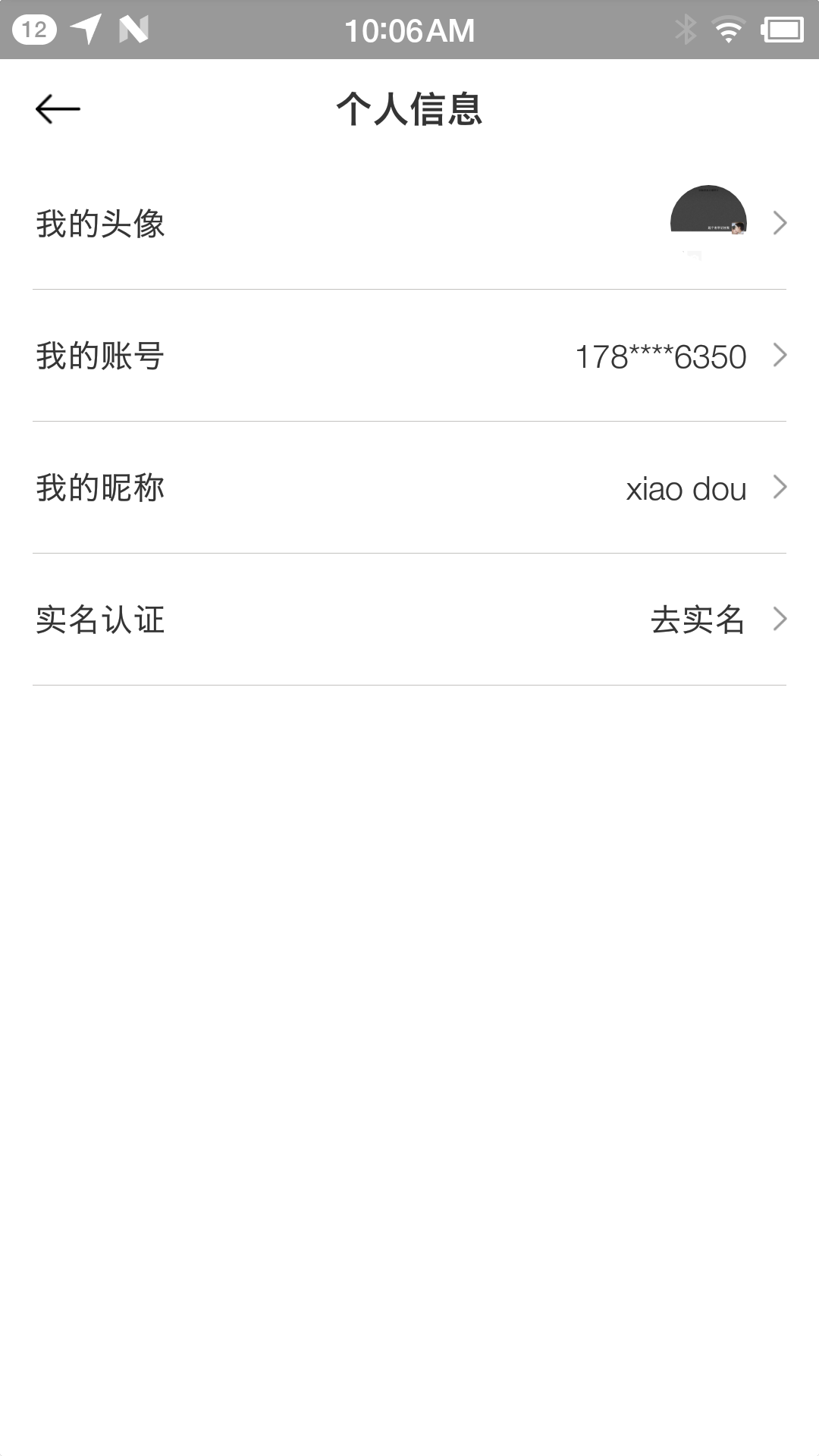Go back using the arrow icon
The height and width of the screenshot is (1456, 819).
[58, 109]
